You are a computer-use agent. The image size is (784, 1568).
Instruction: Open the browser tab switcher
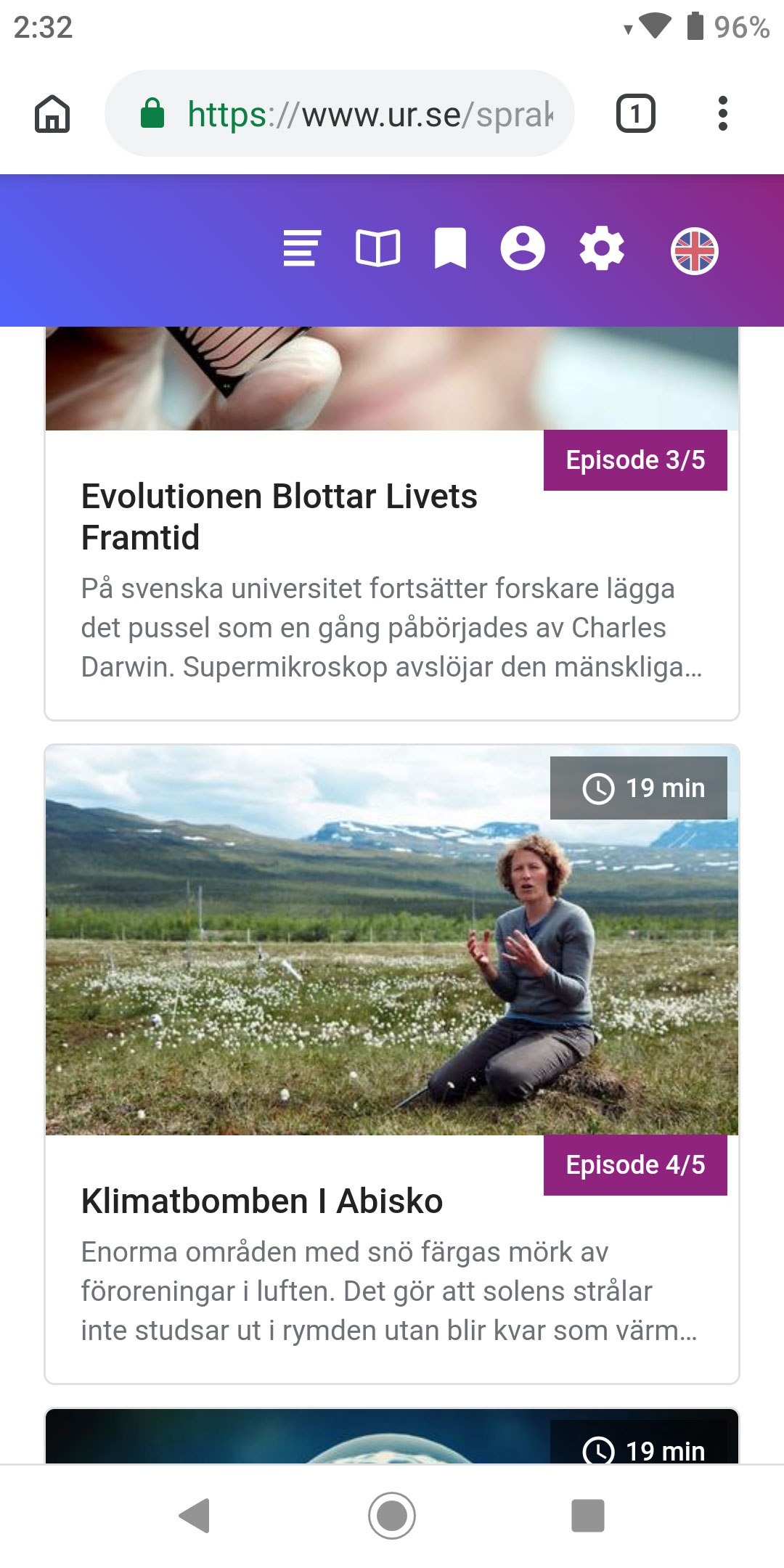pos(636,114)
